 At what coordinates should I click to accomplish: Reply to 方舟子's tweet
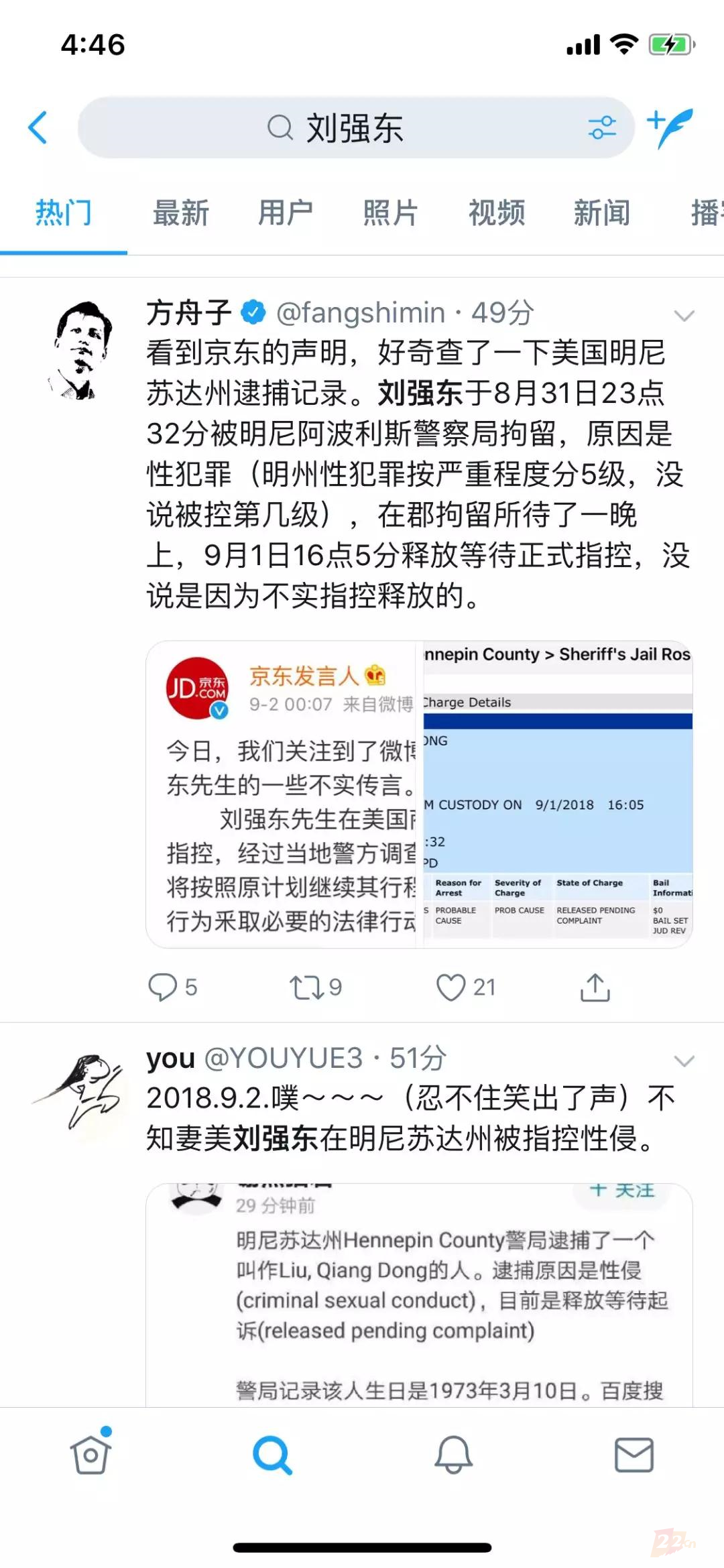tap(163, 987)
